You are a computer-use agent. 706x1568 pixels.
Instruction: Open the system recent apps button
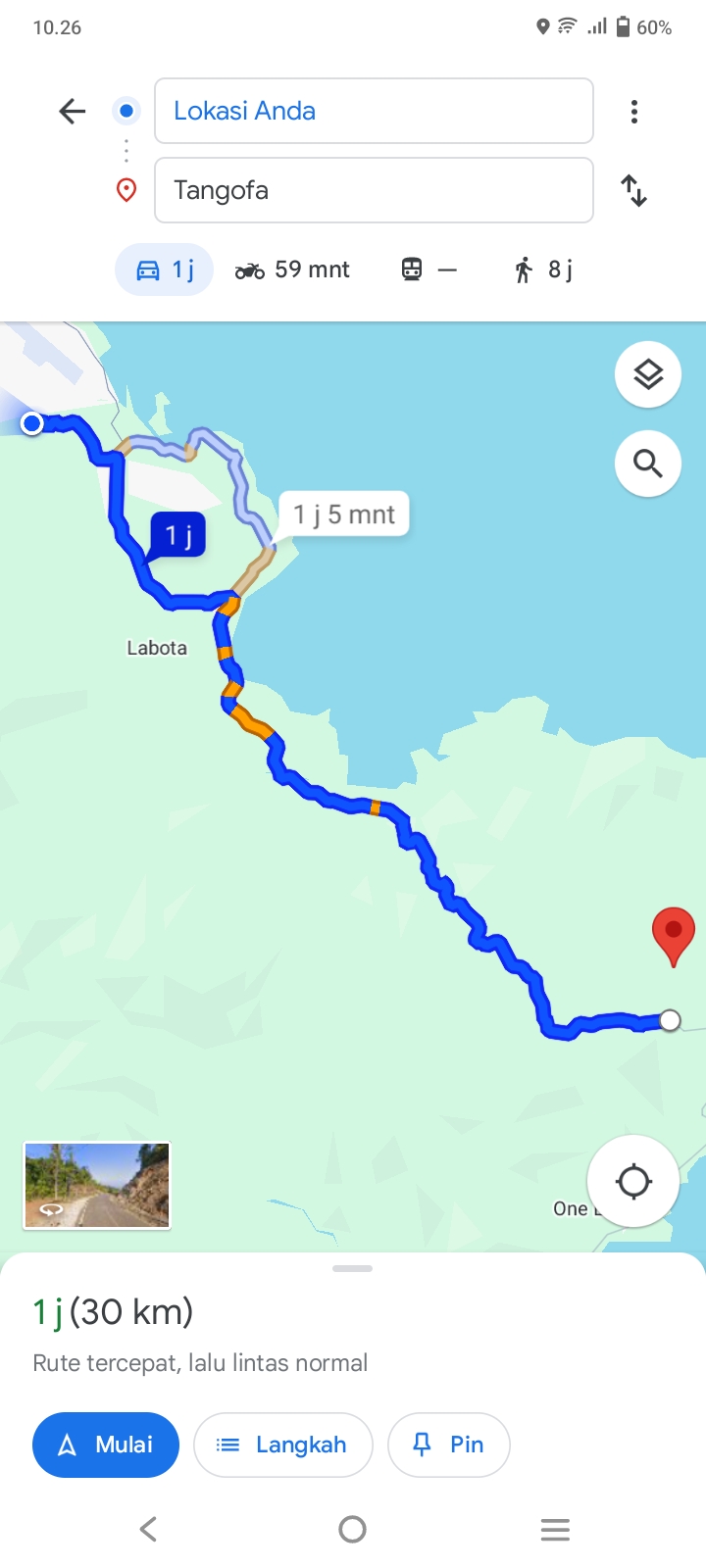coord(555,1529)
